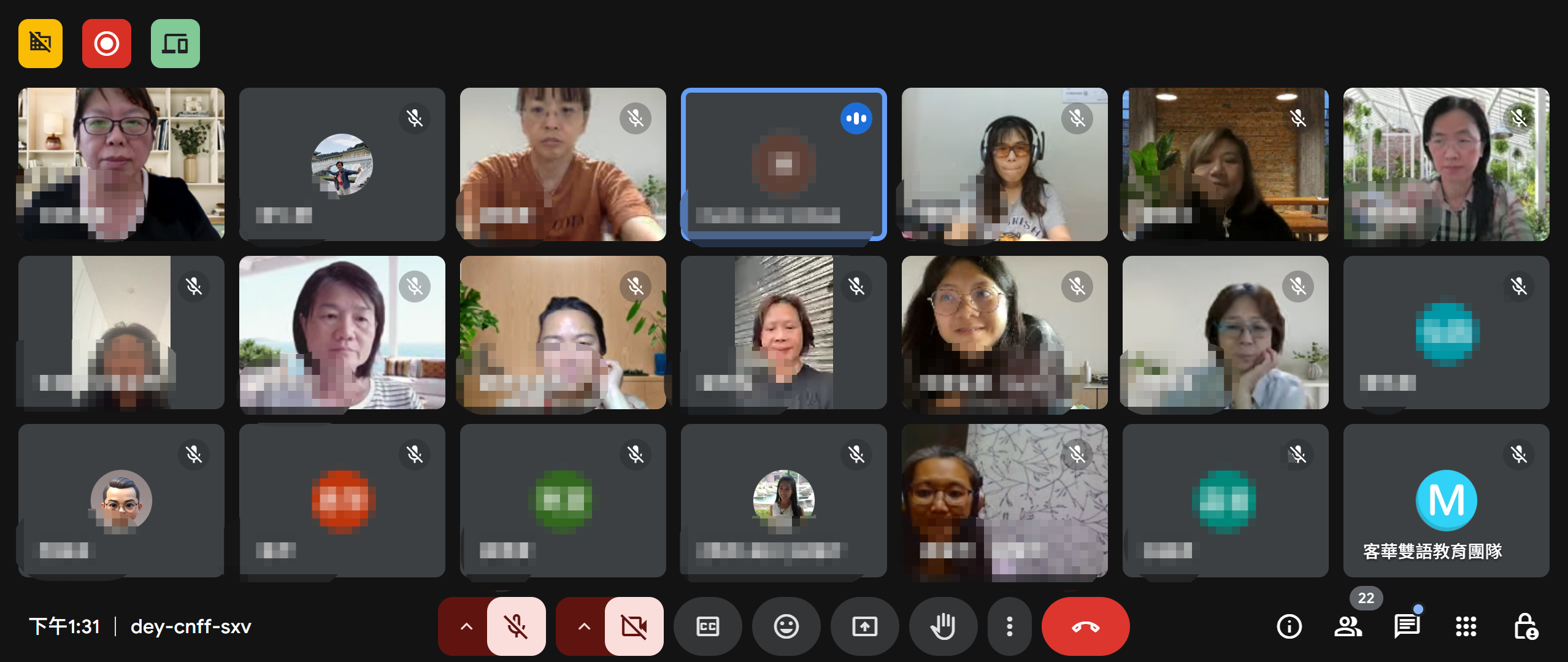The image size is (1568, 662).
Task: Unmute the microphone
Action: coord(516,626)
